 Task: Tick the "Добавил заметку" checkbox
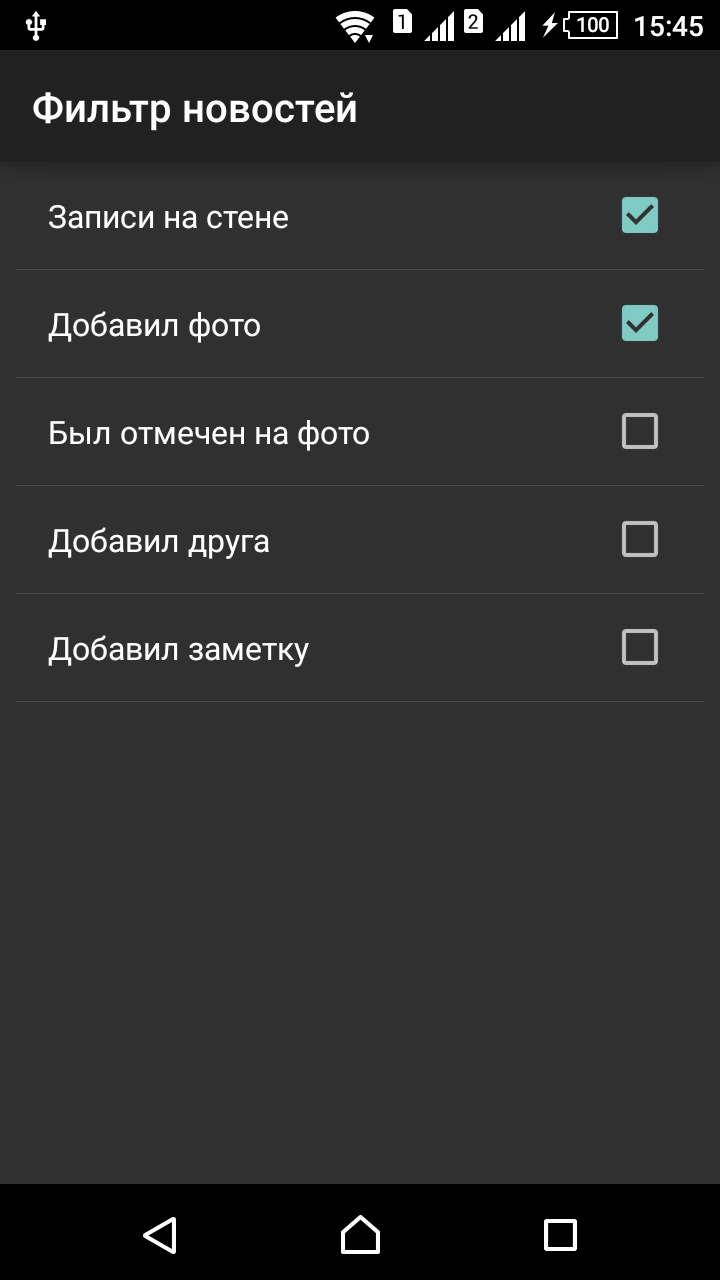click(640, 648)
